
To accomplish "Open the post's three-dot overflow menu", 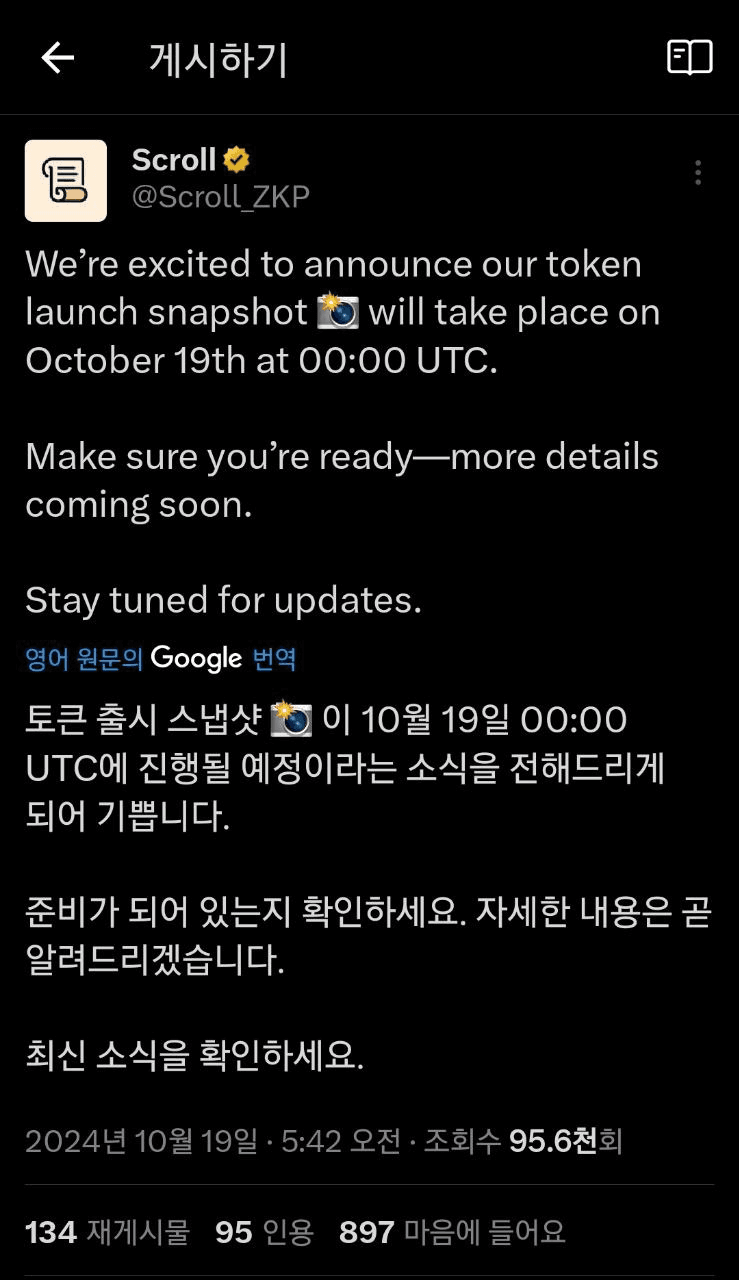I will [698, 173].
